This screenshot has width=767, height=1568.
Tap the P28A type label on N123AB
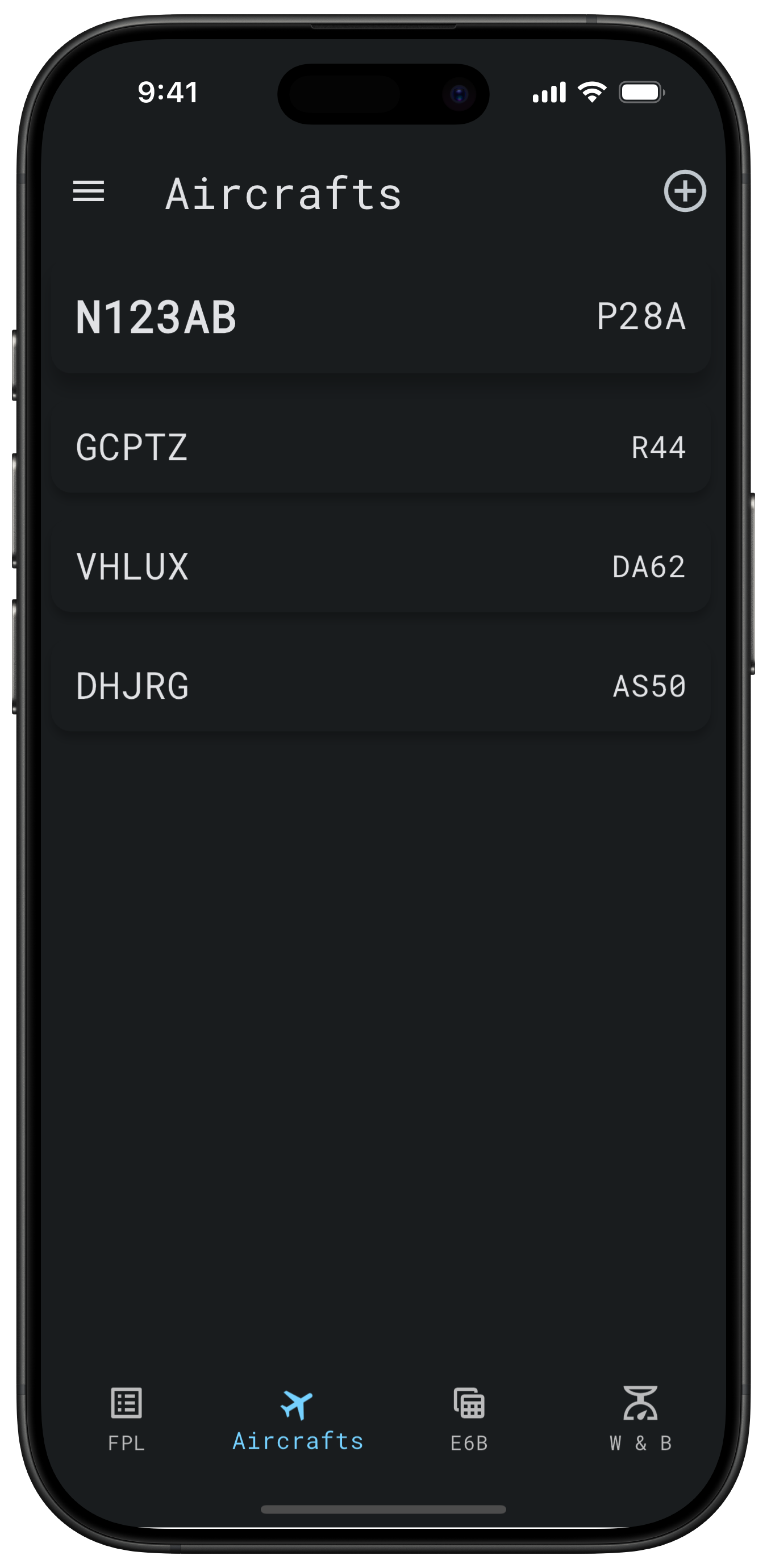pos(640,316)
